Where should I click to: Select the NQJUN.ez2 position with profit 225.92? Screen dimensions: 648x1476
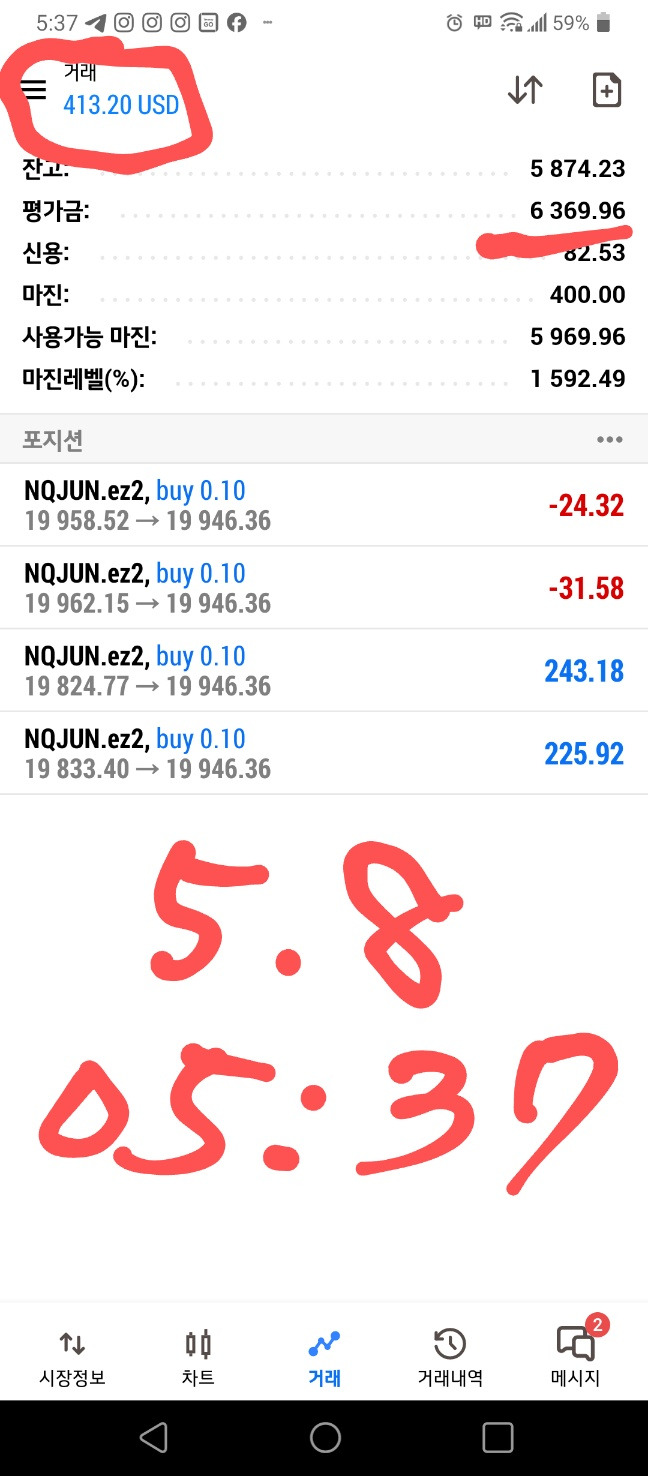pos(324,754)
